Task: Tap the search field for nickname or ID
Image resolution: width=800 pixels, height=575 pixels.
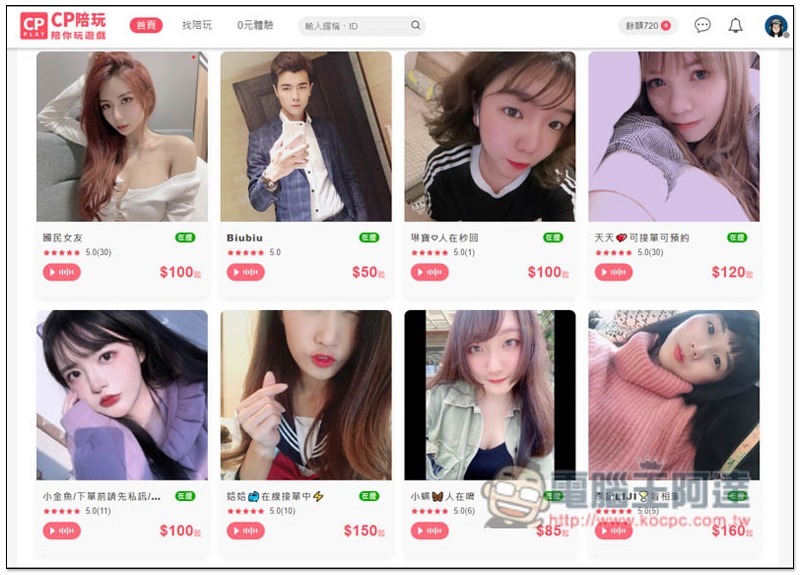Action: point(355,26)
